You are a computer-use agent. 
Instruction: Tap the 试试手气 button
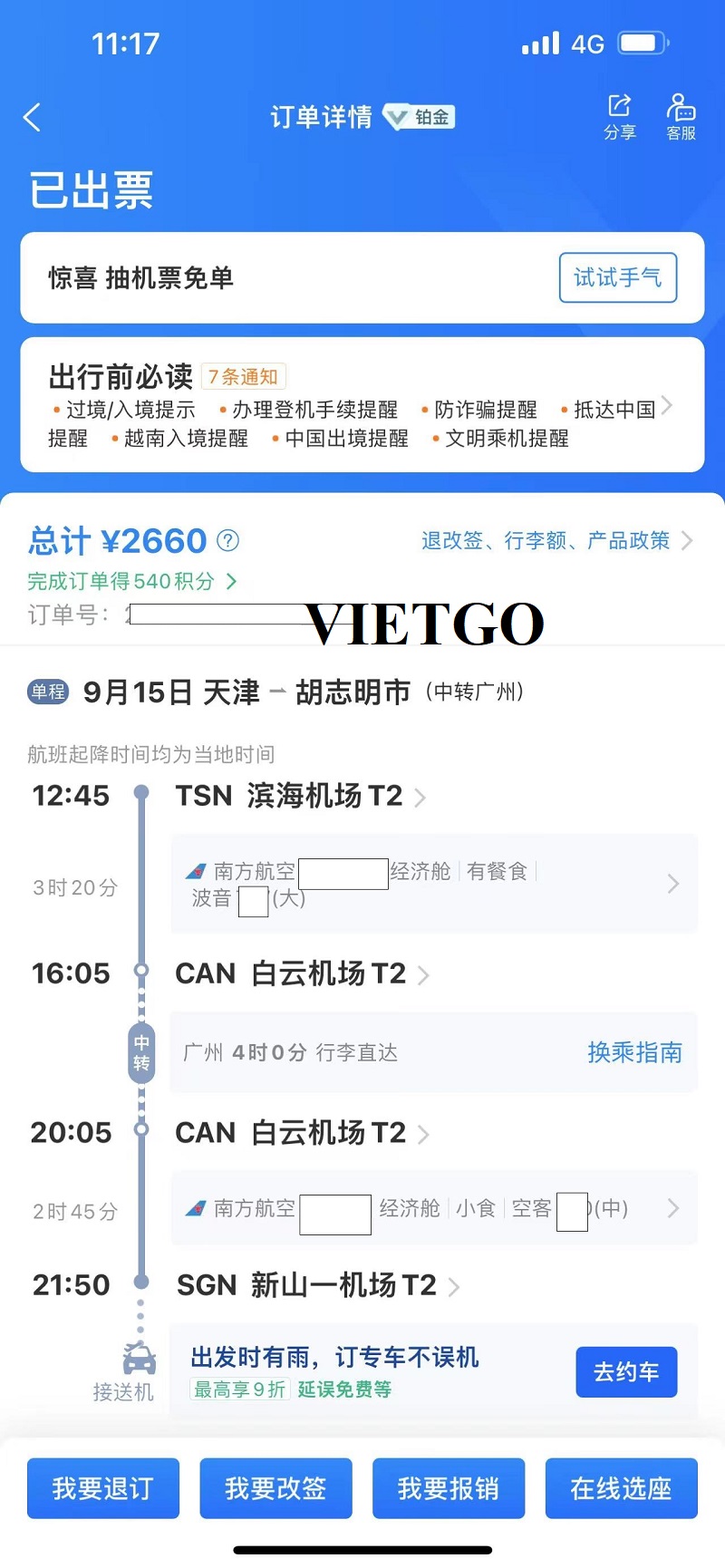[618, 277]
